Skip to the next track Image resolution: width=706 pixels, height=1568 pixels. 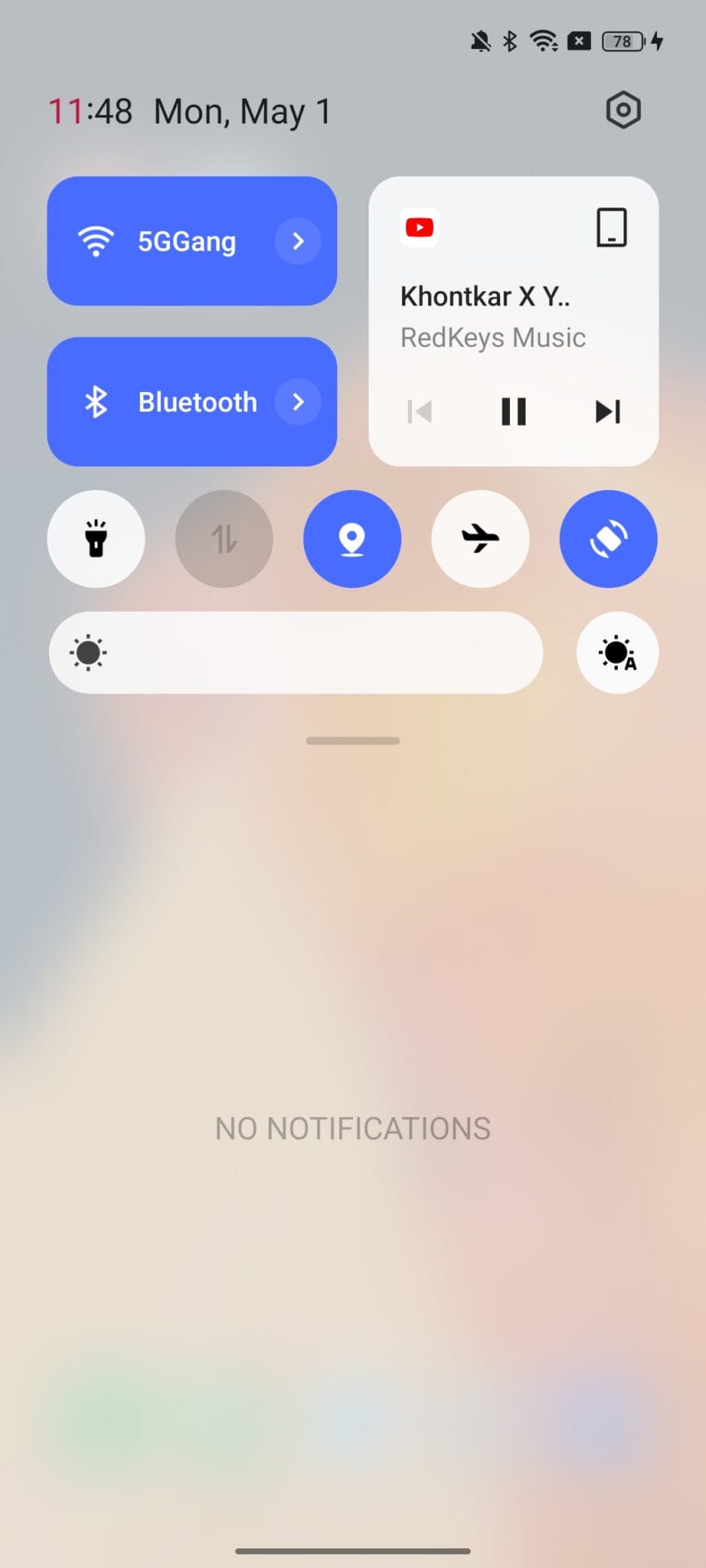607,412
